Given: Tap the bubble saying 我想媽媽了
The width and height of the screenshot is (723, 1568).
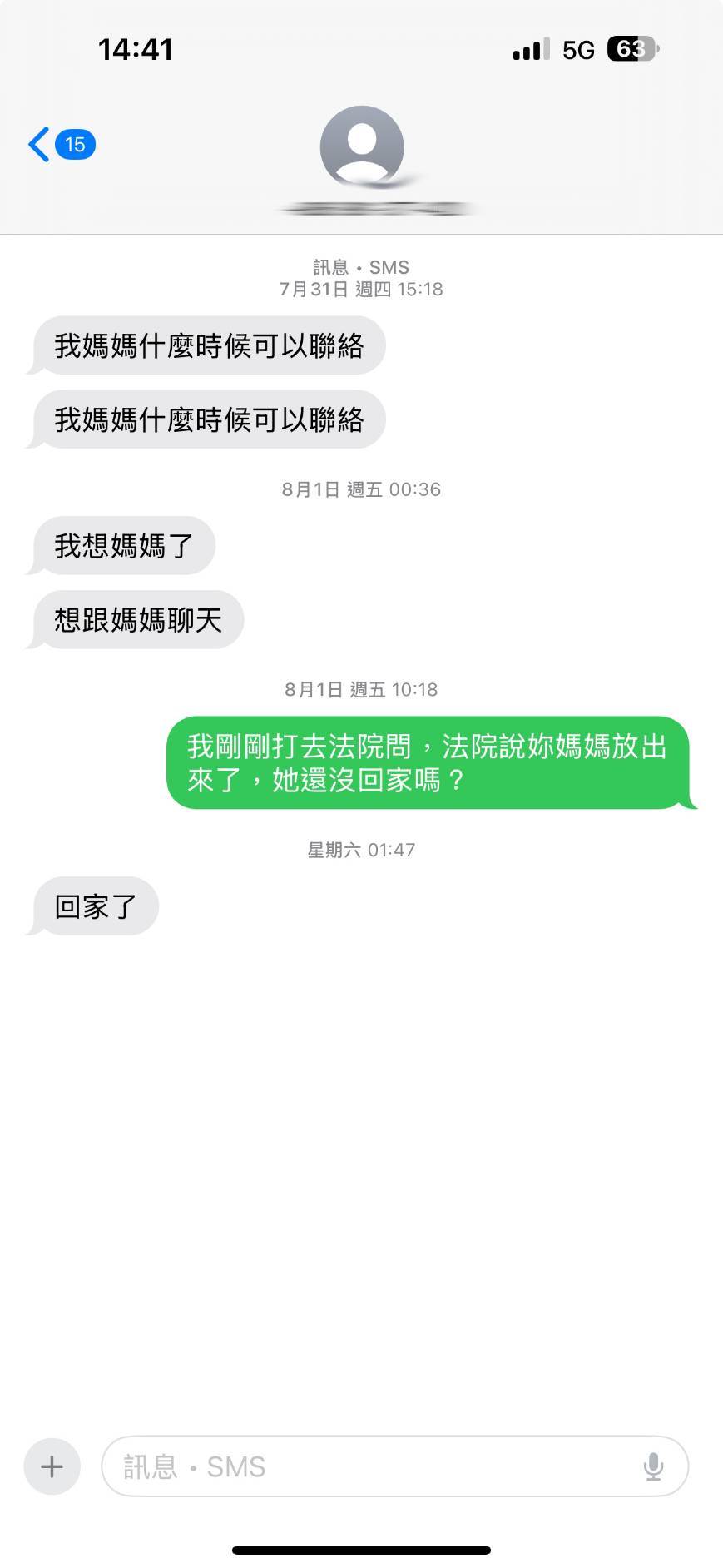Looking at the screenshot, I should pyautogui.click(x=121, y=544).
